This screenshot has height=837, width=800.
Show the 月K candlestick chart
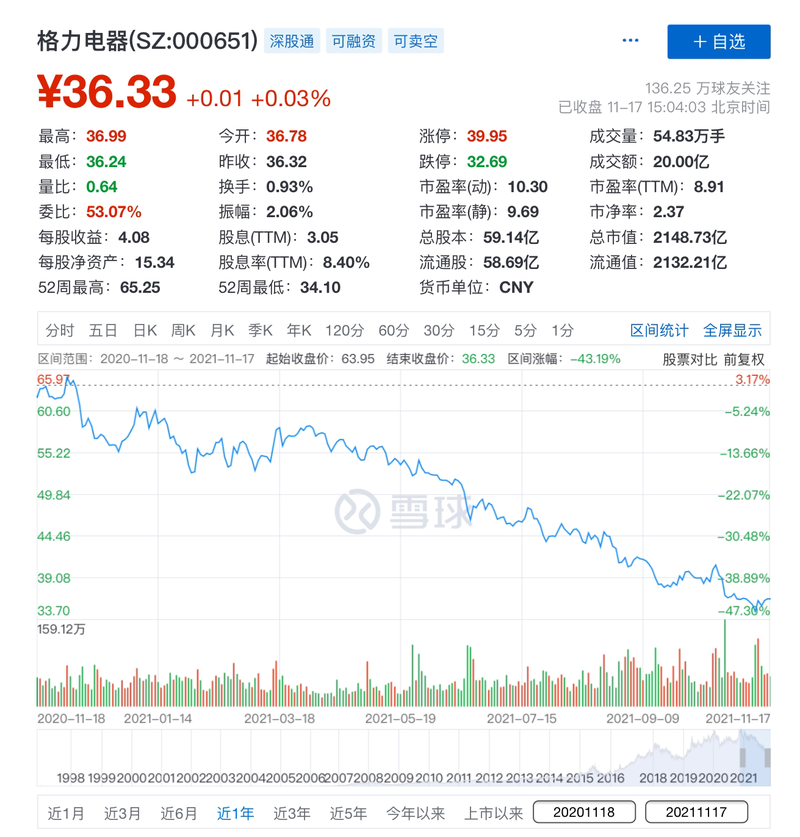pos(222,330)
